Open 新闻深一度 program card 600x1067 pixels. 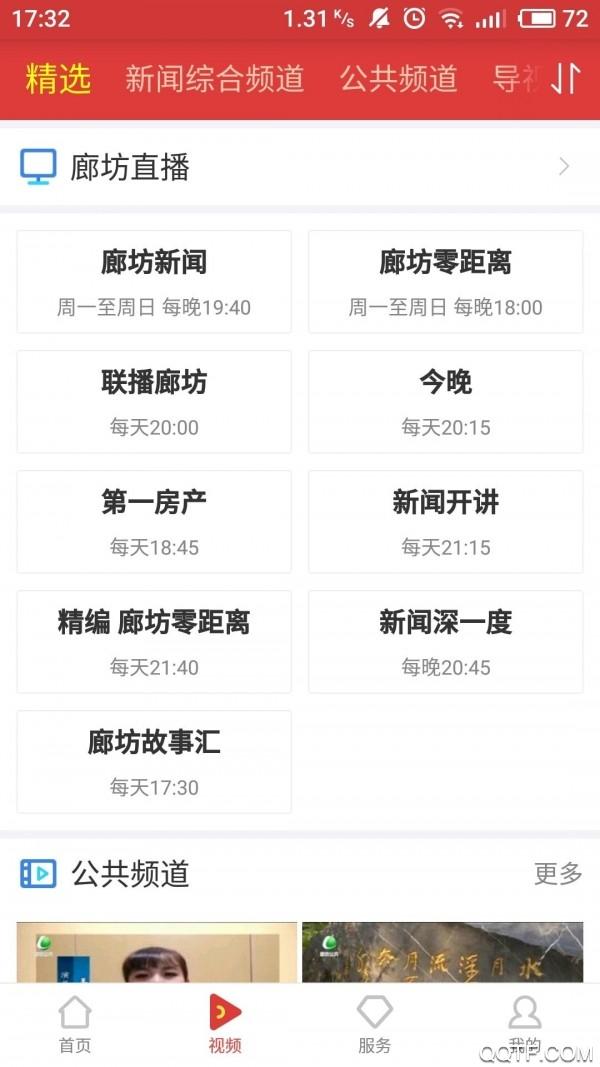click(446, 642)
